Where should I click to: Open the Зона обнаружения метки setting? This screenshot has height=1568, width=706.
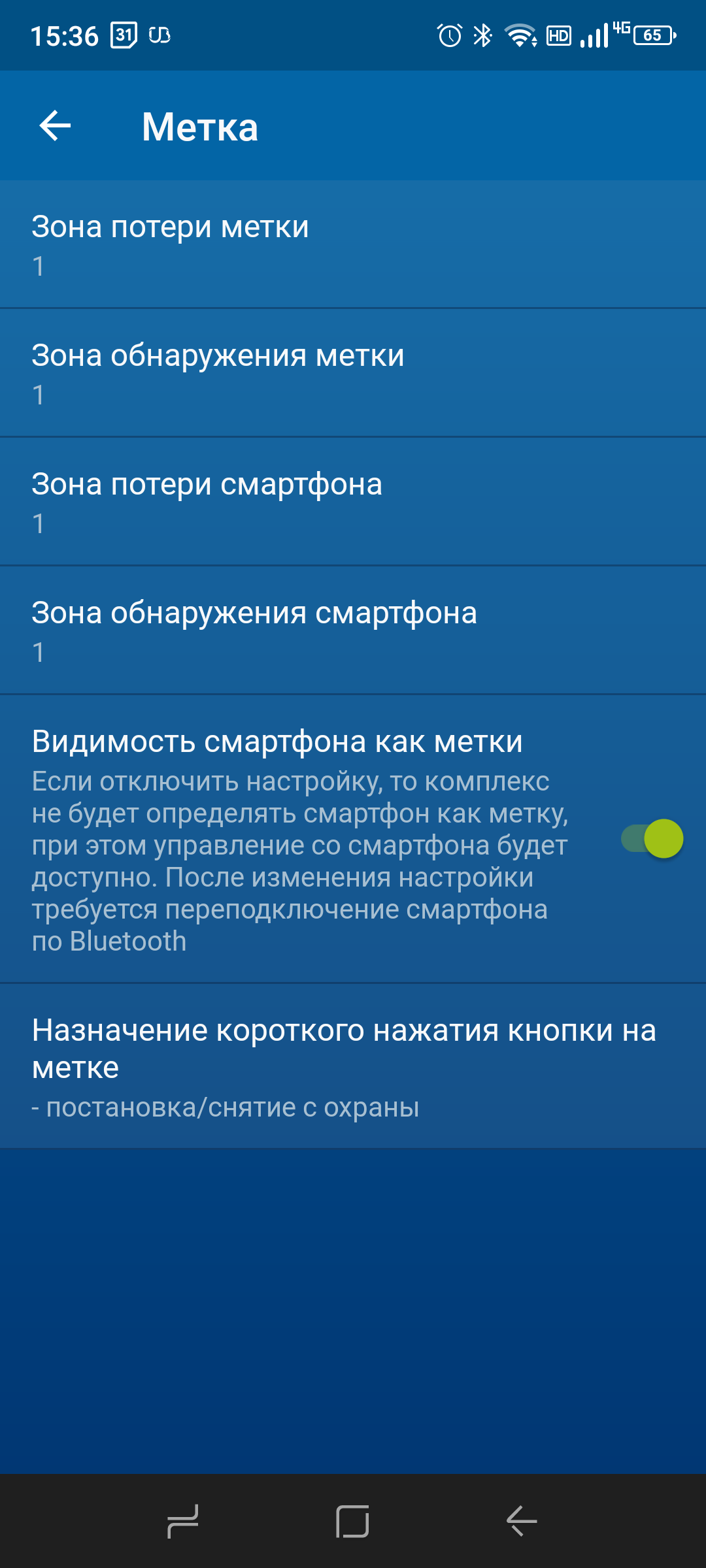[353, 373]
